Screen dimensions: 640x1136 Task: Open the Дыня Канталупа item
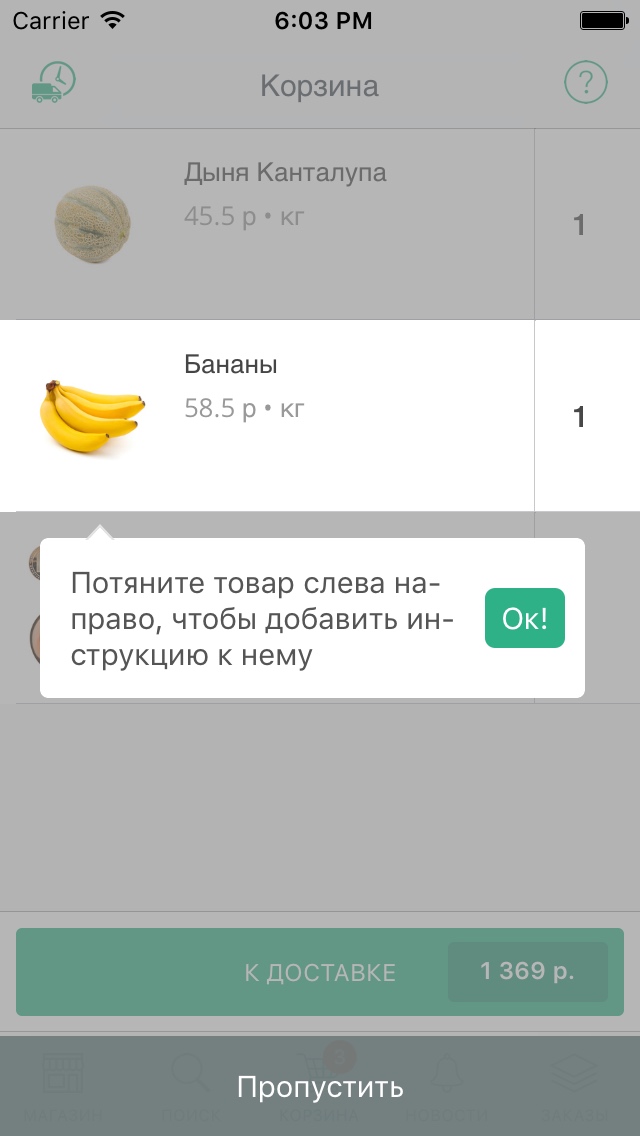pos(267,224)
